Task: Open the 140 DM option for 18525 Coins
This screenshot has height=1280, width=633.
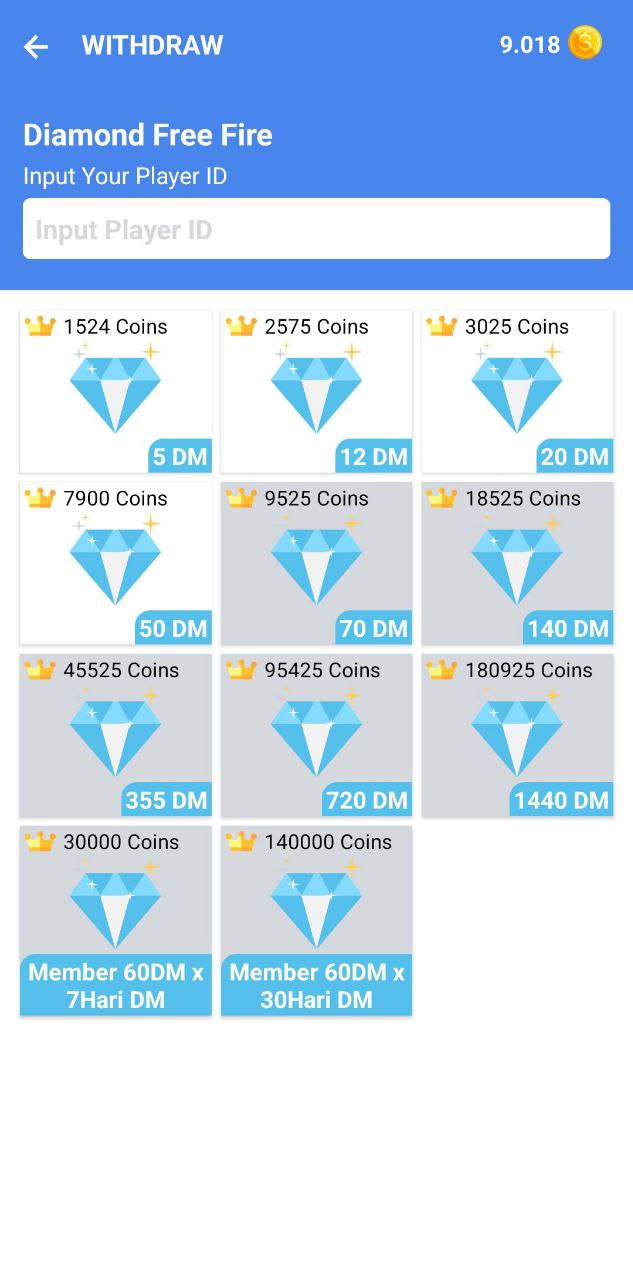Action: click(x=517, y=563)
